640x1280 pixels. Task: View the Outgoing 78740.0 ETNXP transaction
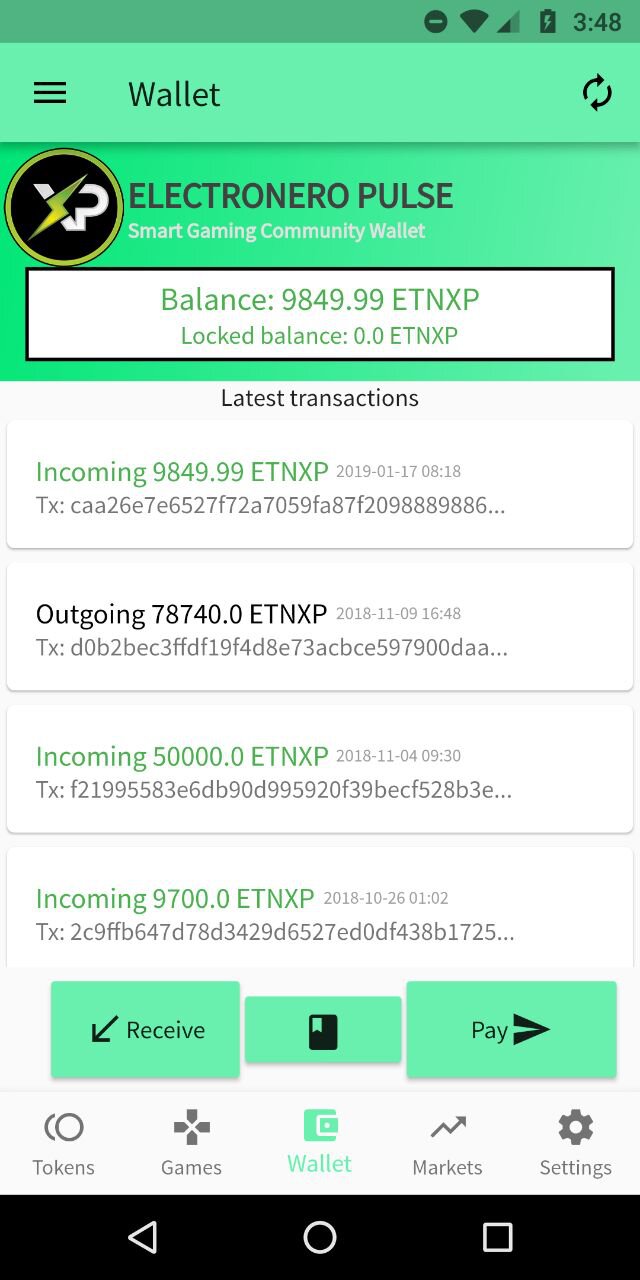pyautogui.click(x=320, y=627)
